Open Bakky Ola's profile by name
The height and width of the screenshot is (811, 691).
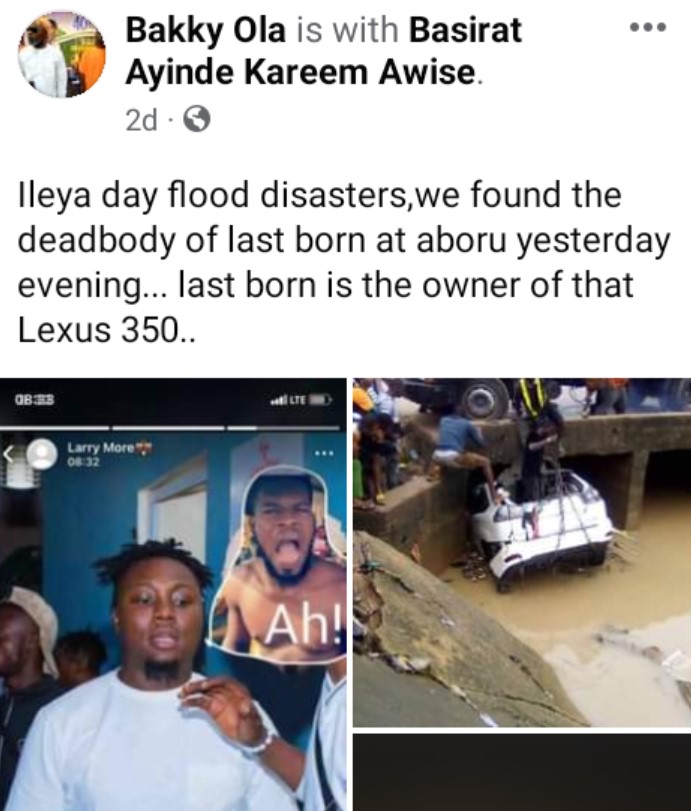[x=207, y=31]
